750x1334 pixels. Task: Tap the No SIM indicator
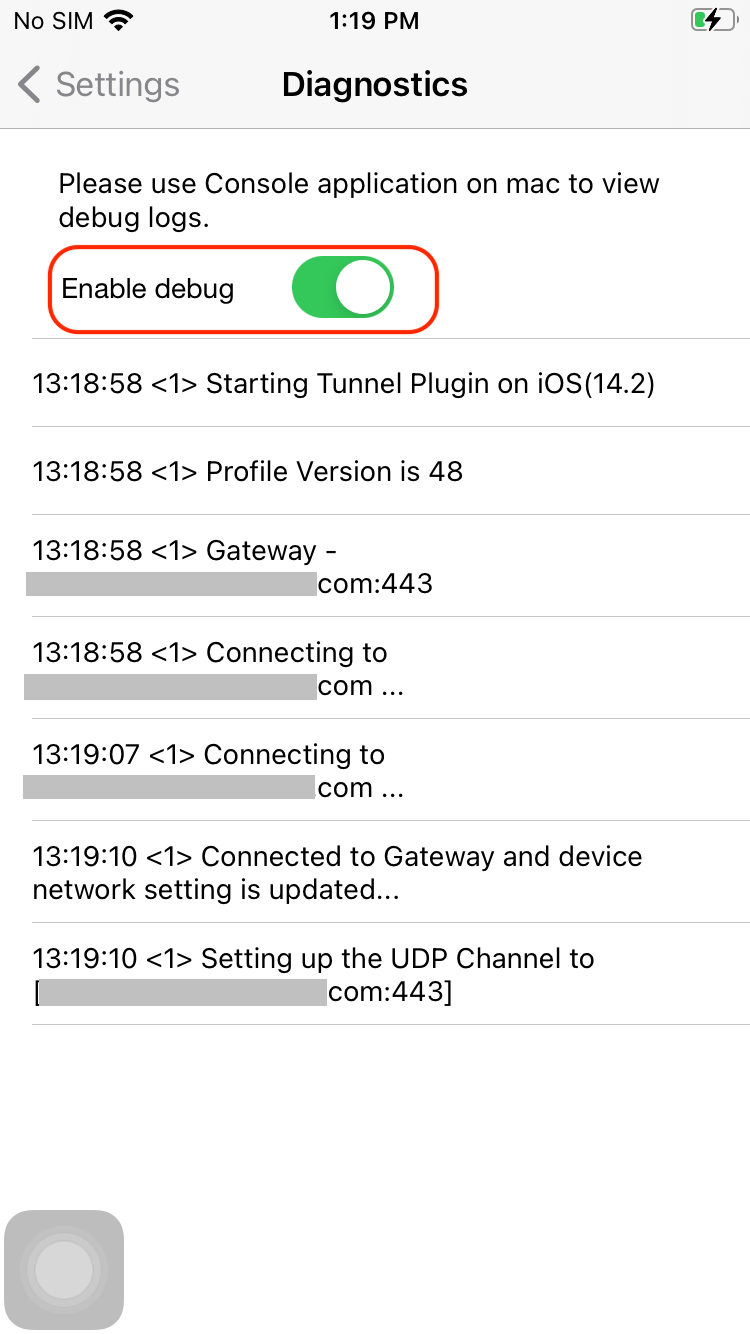point(51,20)
